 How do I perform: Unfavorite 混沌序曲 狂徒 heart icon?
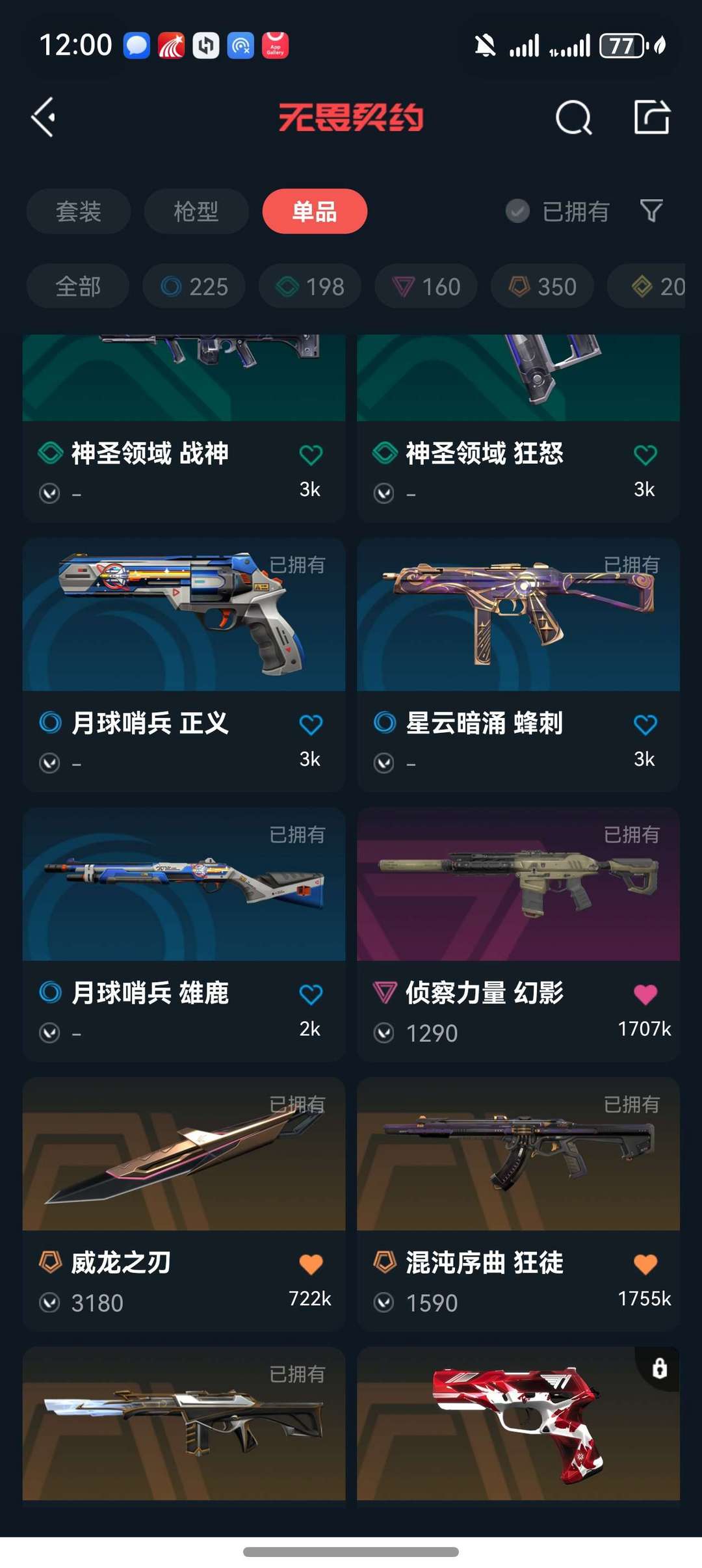tap(645, 1262)
